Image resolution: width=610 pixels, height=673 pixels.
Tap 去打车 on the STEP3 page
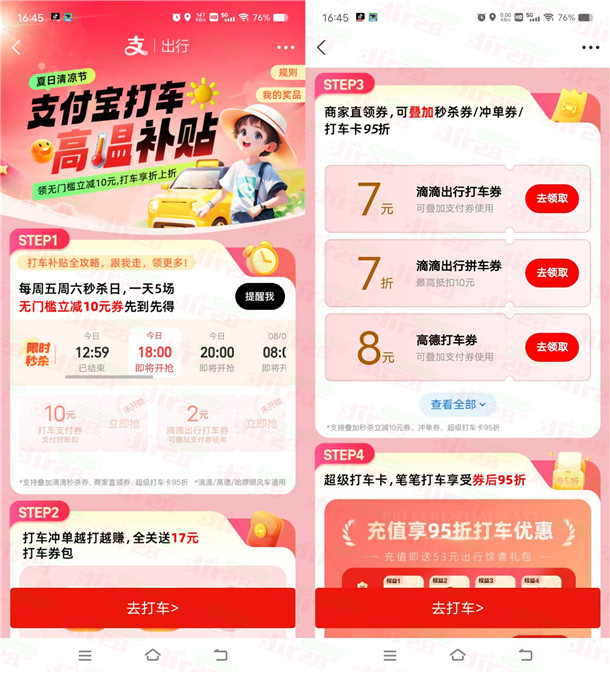coord(457,607)
